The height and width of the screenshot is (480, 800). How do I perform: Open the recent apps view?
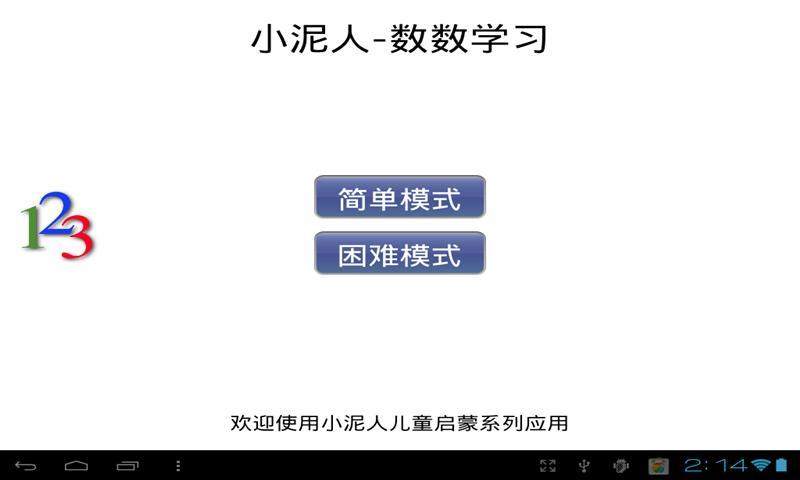(x=128, y=466)
